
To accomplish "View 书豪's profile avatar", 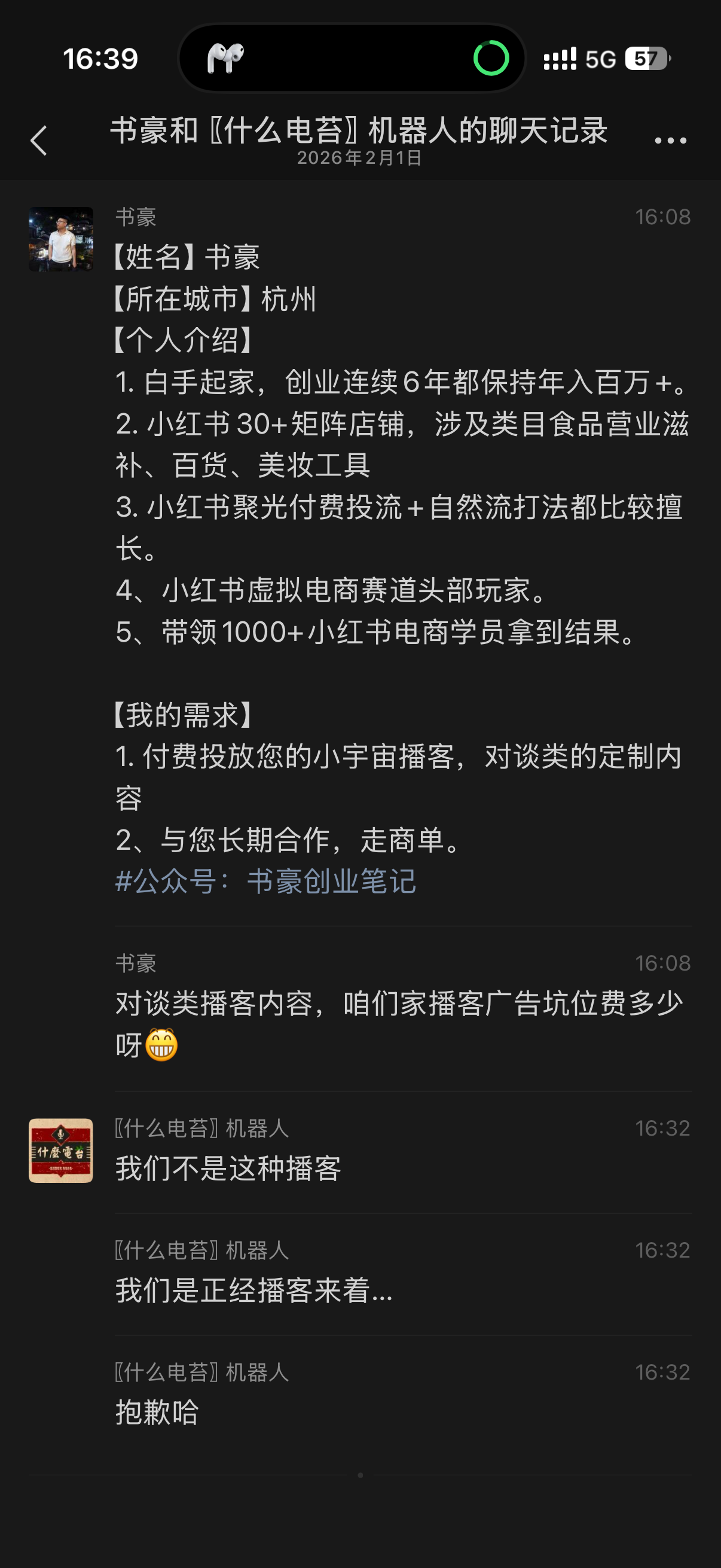I will coord(61,239).
